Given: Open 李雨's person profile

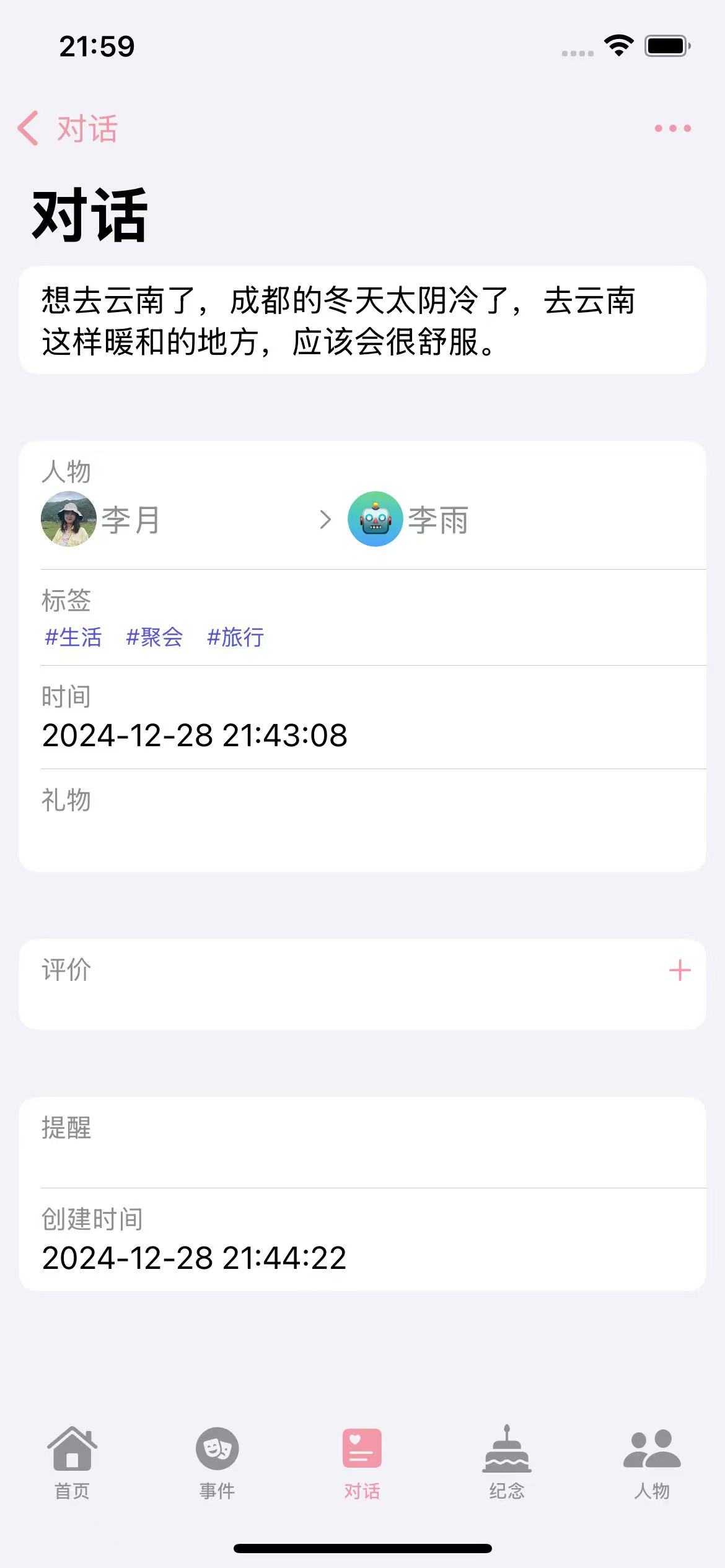Looking at the screenshot, I should pos(408,519).
